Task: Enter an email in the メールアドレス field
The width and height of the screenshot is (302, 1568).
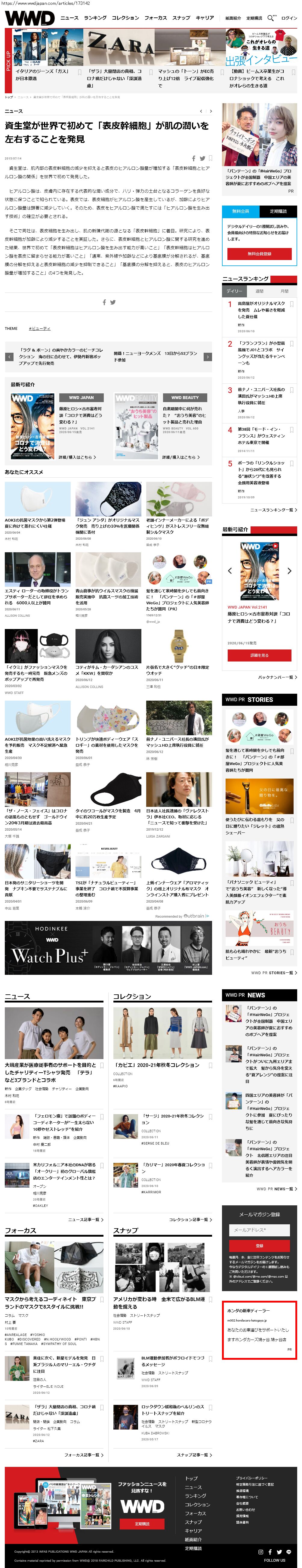Action: pos(259,1230)
